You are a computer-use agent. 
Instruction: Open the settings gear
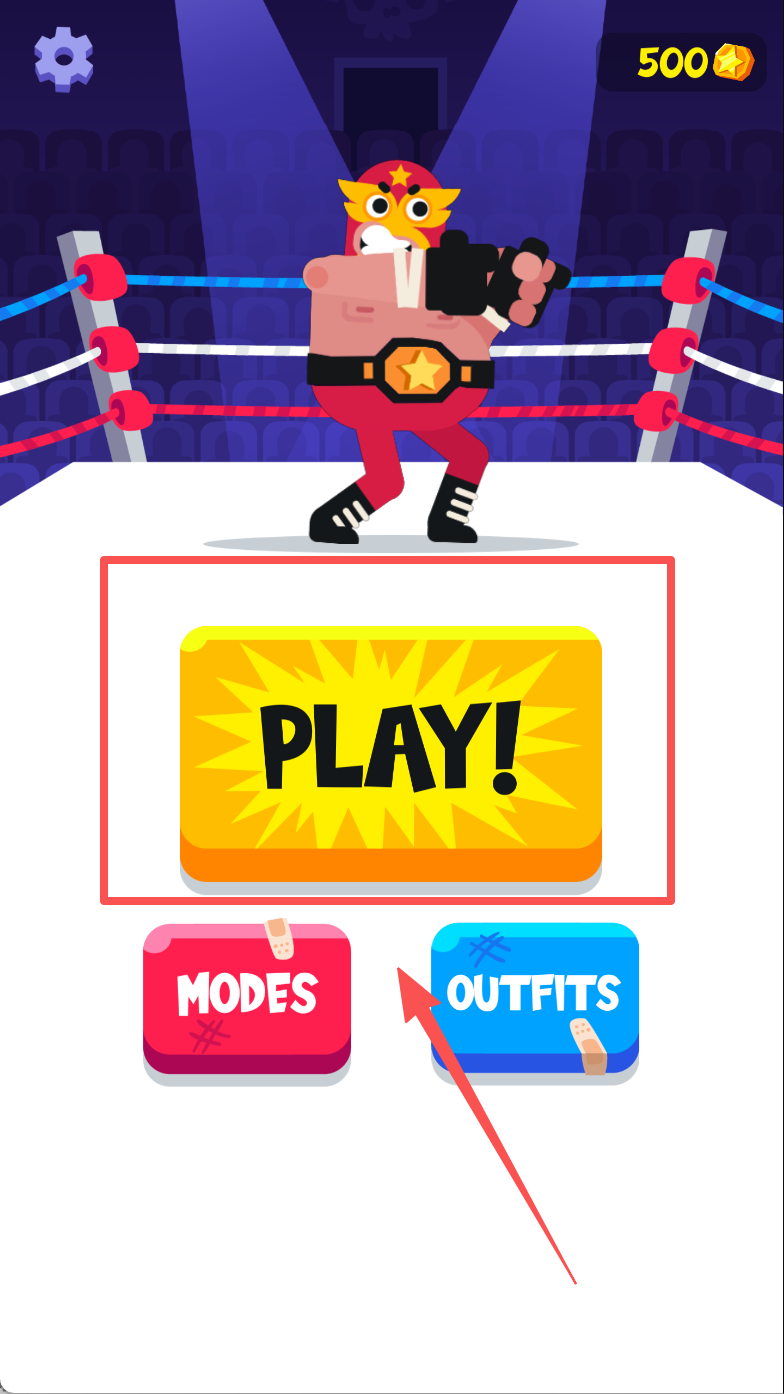pos(63,58)
